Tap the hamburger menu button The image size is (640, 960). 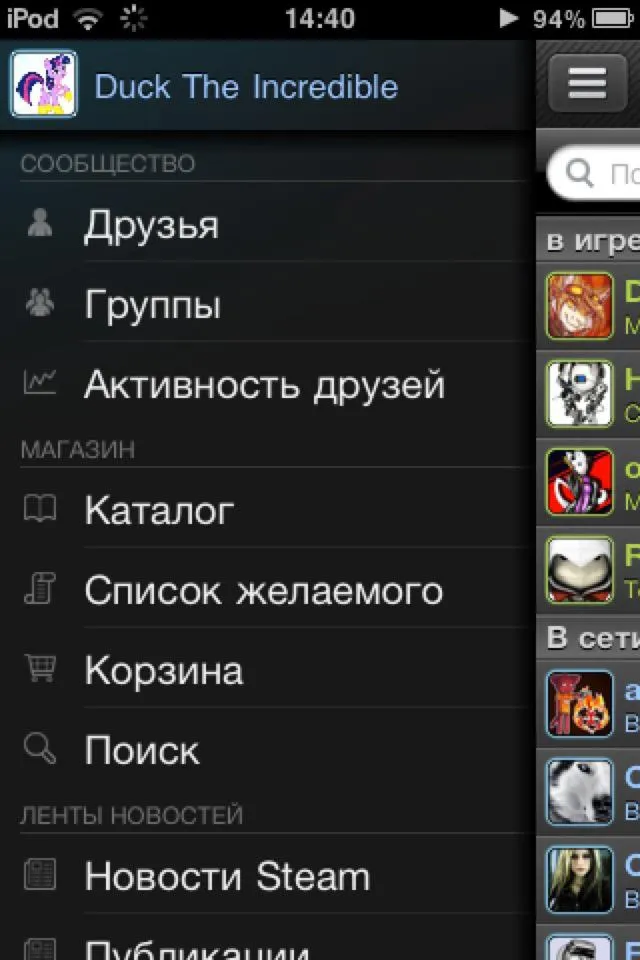point(587,83)
